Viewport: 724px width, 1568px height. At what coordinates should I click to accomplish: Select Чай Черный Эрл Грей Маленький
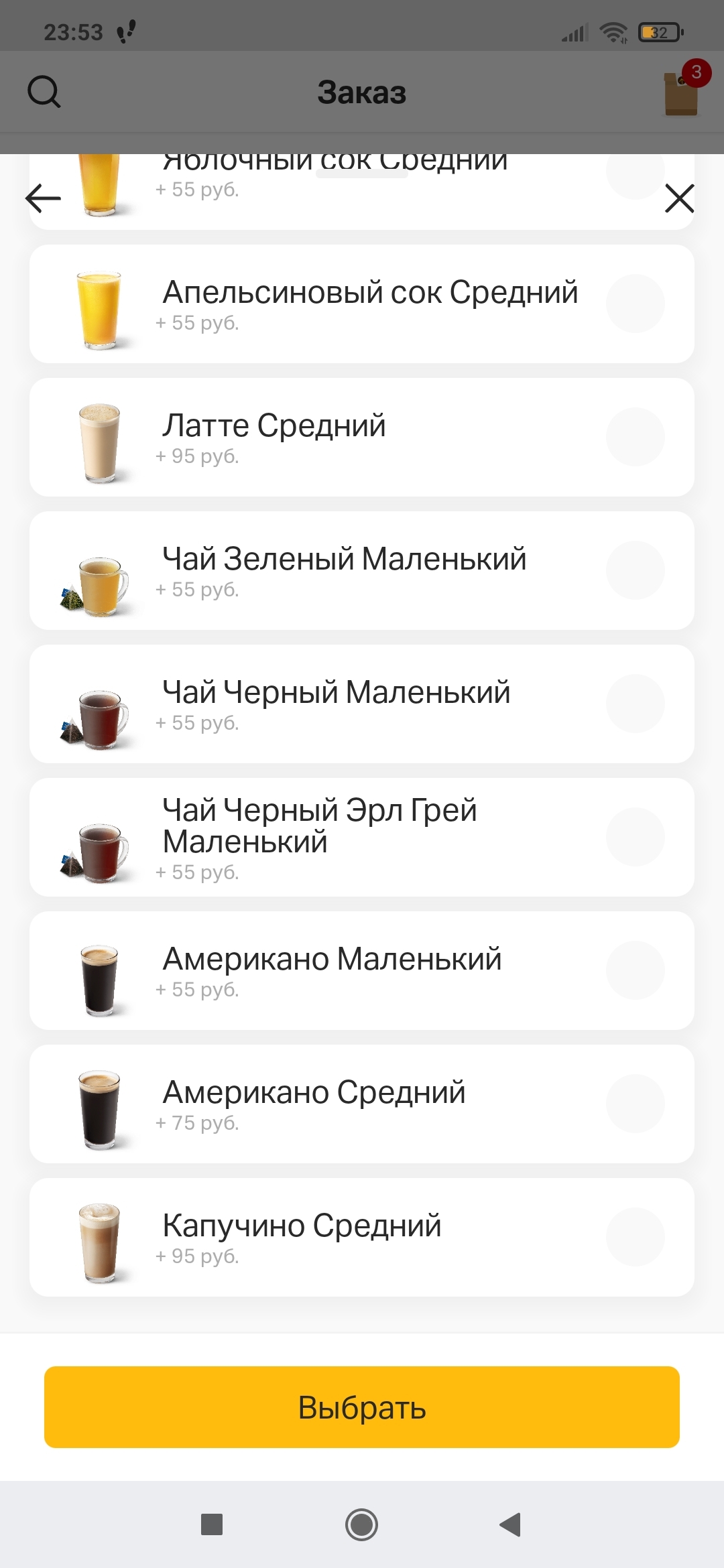[635, 837]
